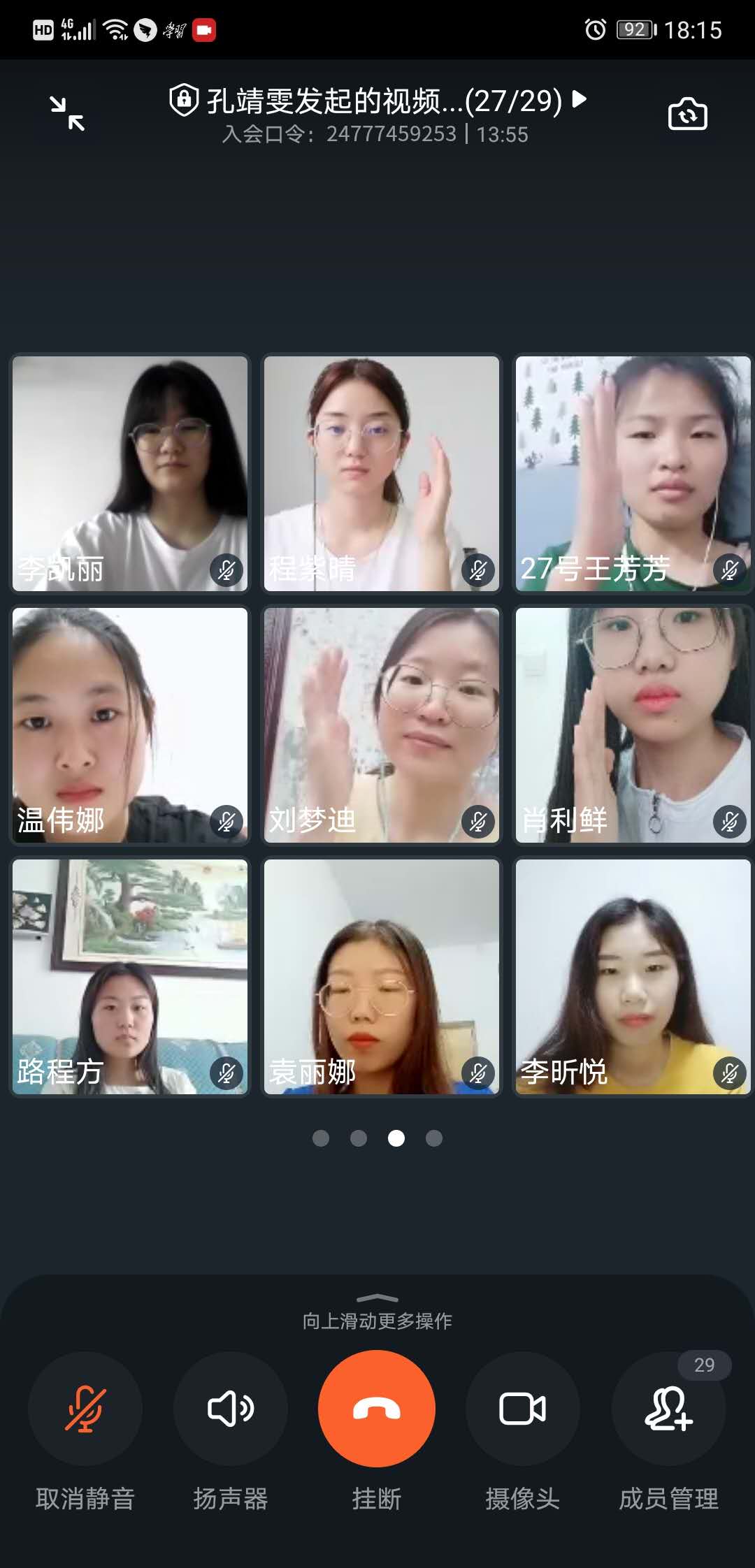Expand the 向上滑动更多操作 panel handle
The height and width of the screenshot is (1568, 755).
[x=377, y=1299]
